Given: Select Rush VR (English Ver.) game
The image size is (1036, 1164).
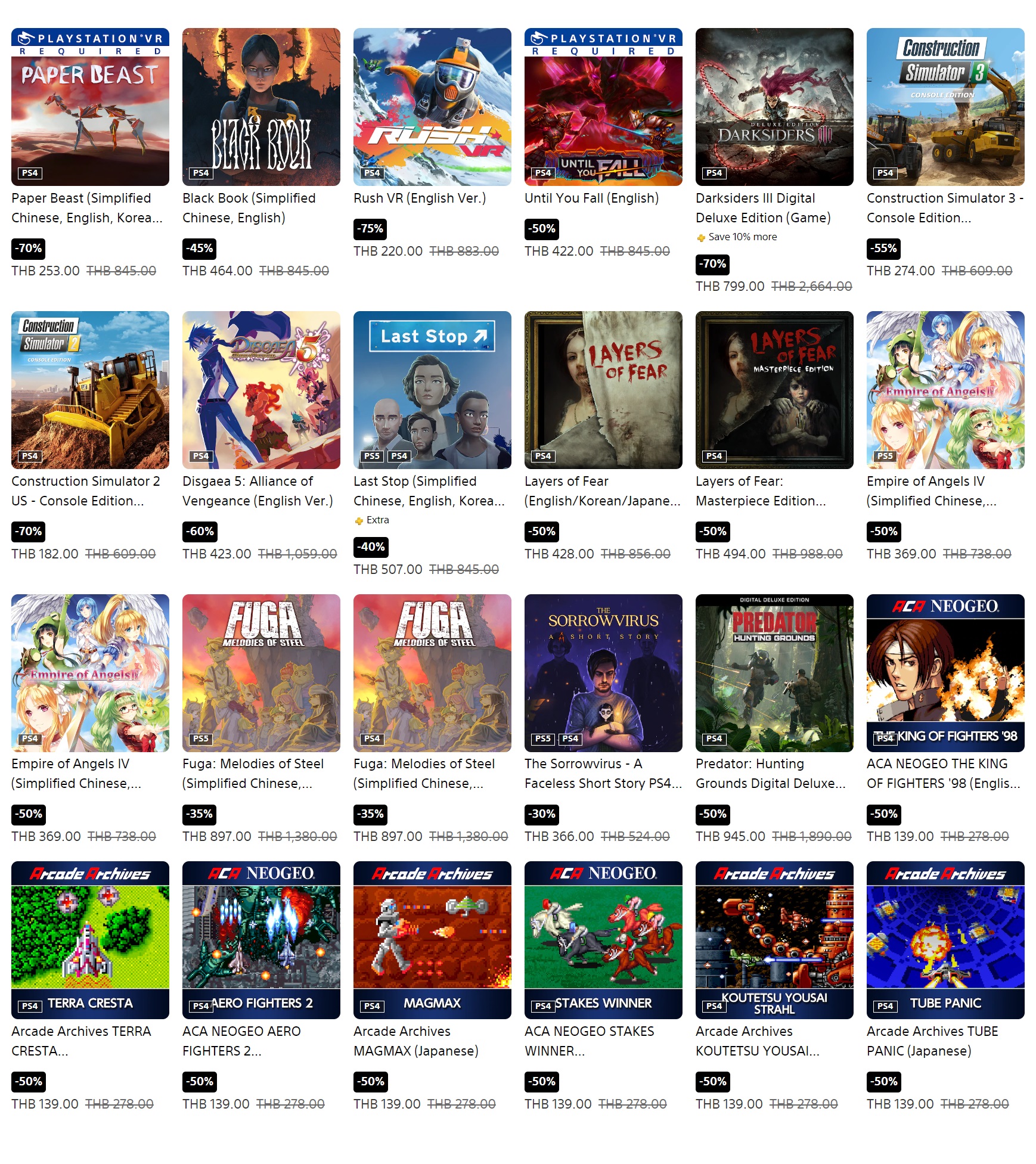Looking at the screenshot, I should pos(432,107).
